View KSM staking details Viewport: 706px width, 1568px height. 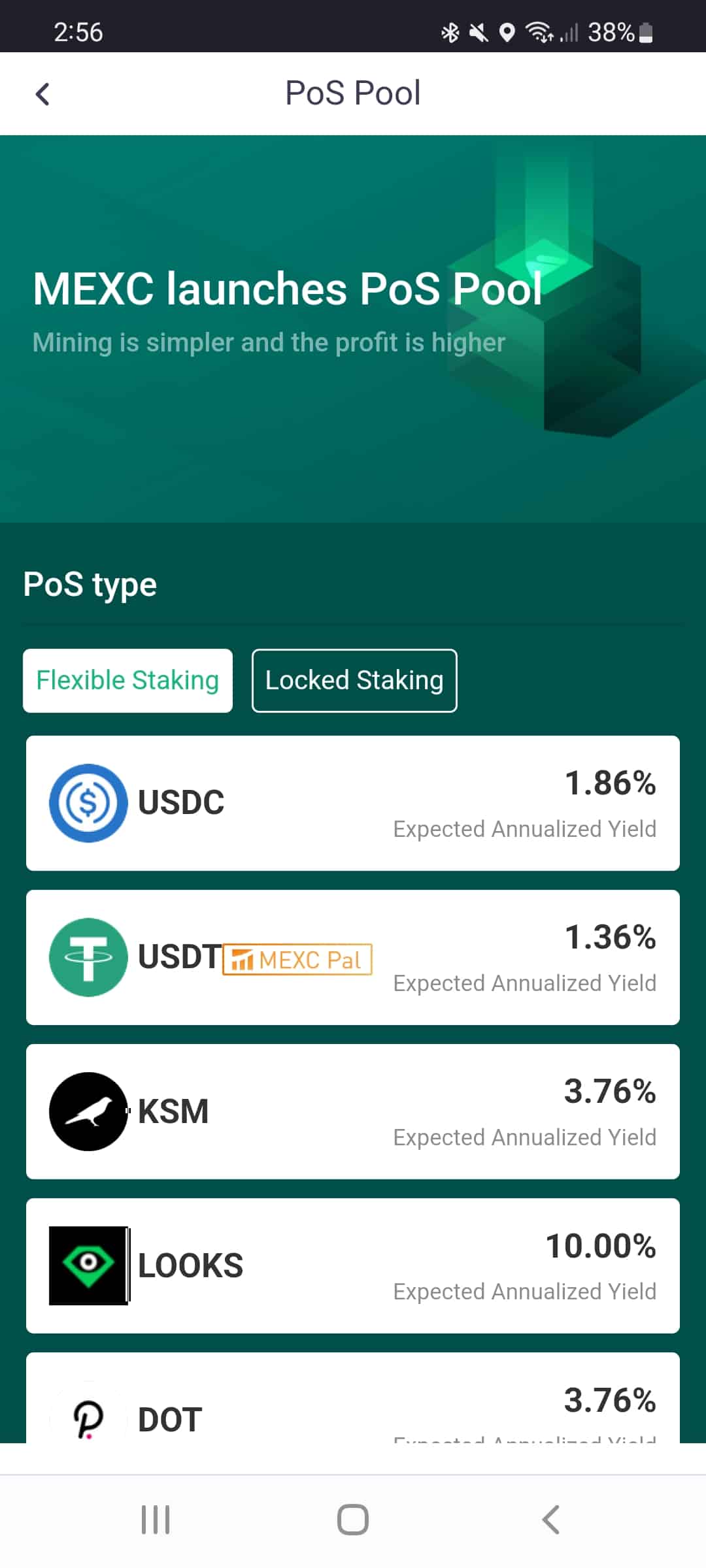(x=353, y=1111)
